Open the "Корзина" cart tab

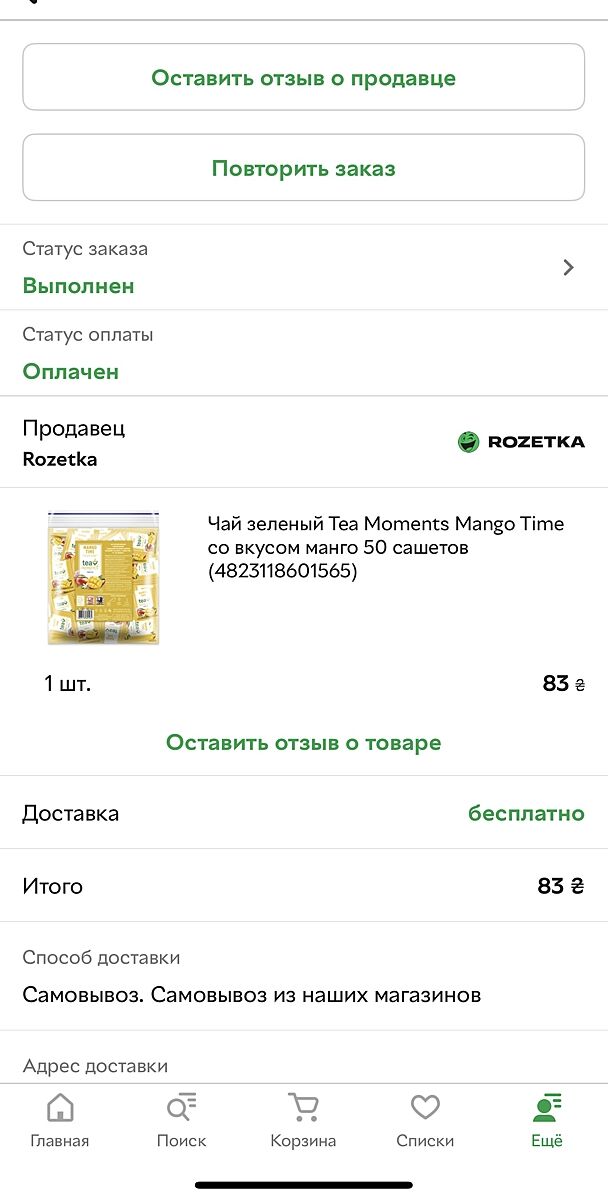click(303, 1120)
